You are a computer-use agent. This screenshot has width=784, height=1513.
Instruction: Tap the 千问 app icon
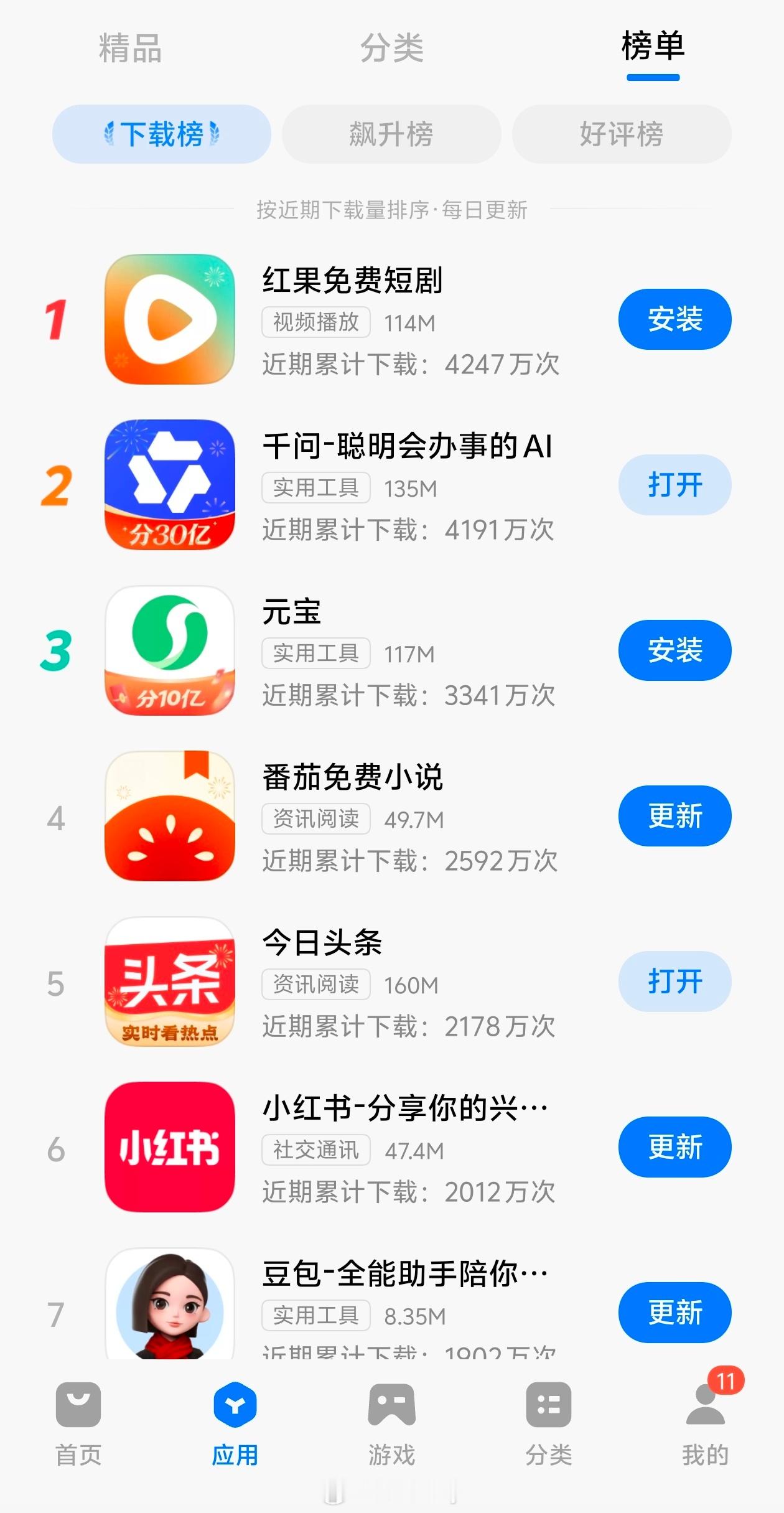click(x=169, y=485)
